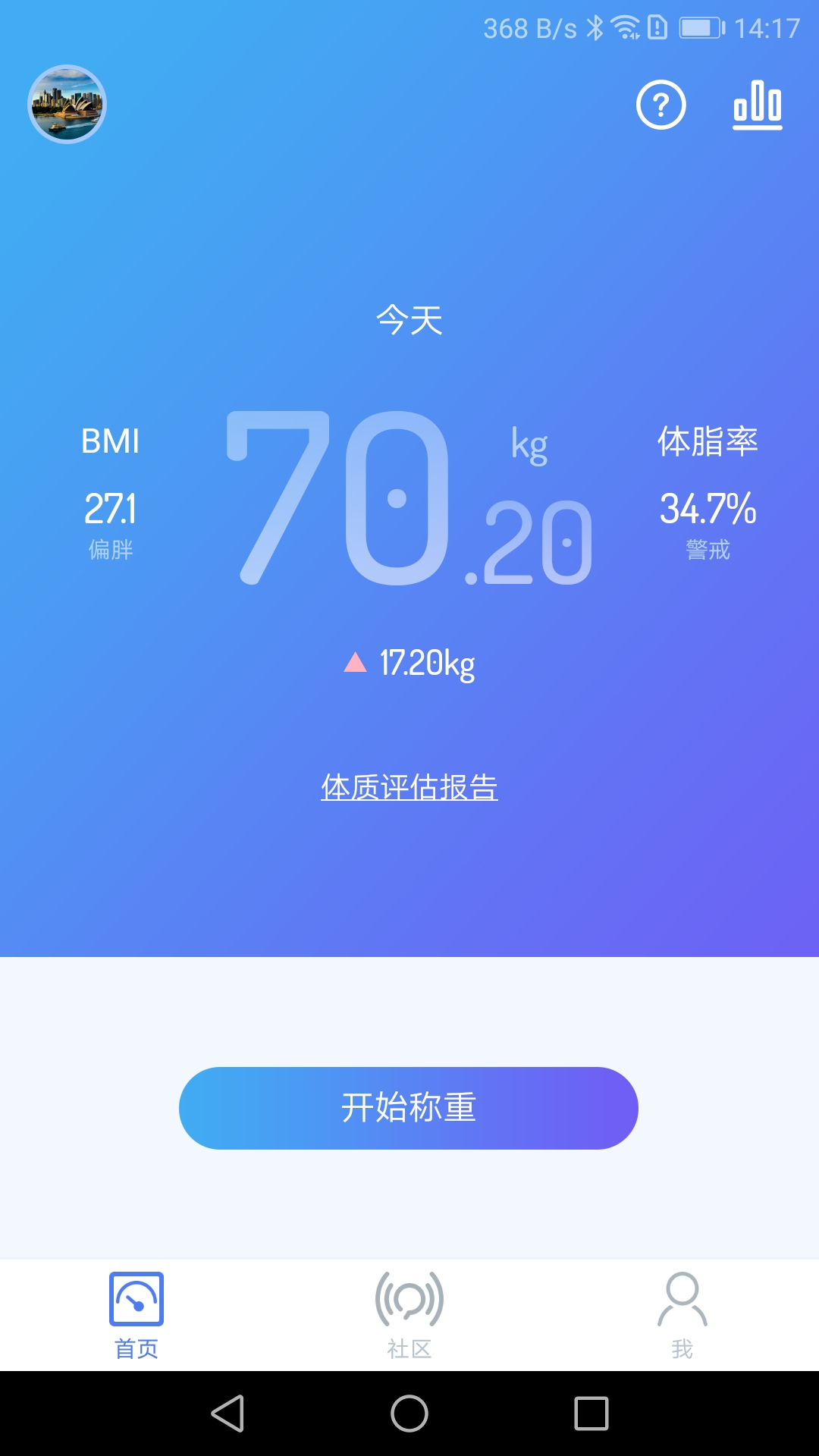
Task: Open the user avatar photo
Action: click(x=67, y=104)
